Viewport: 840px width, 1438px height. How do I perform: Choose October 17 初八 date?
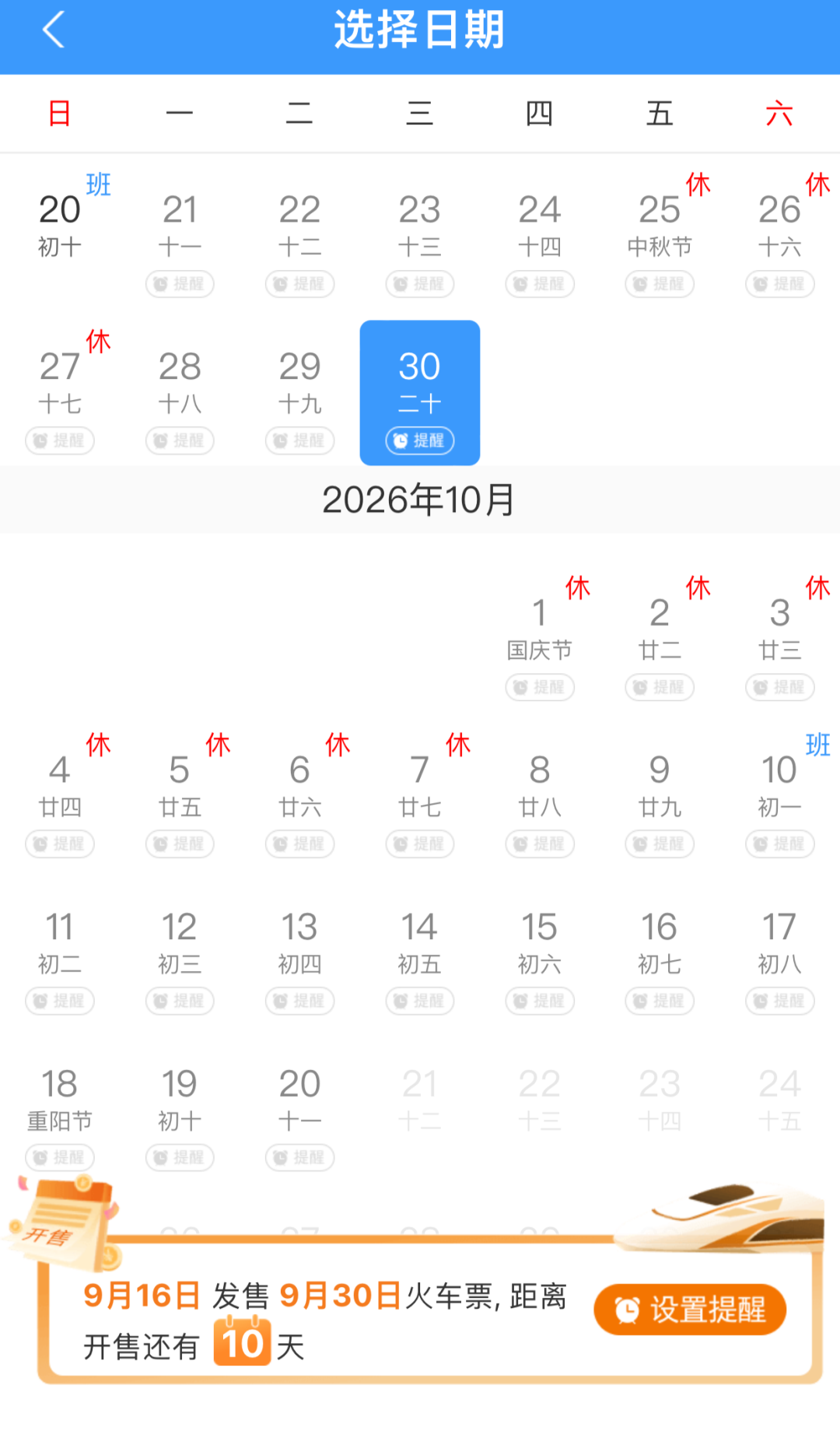780,952
